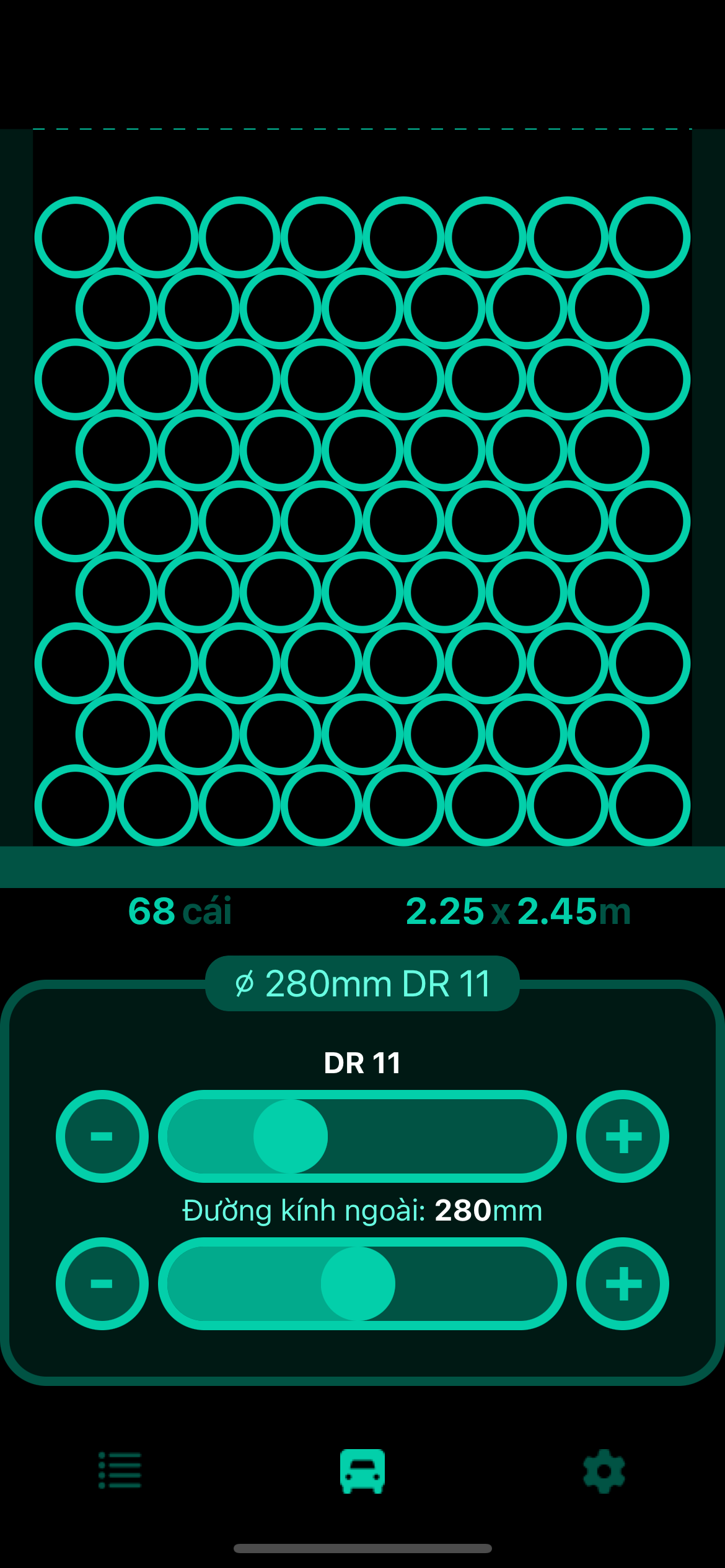Open the ø 280mm DR 11 chip
Image resolution: width=725 pixels, height=1568 pixels.
362,983
